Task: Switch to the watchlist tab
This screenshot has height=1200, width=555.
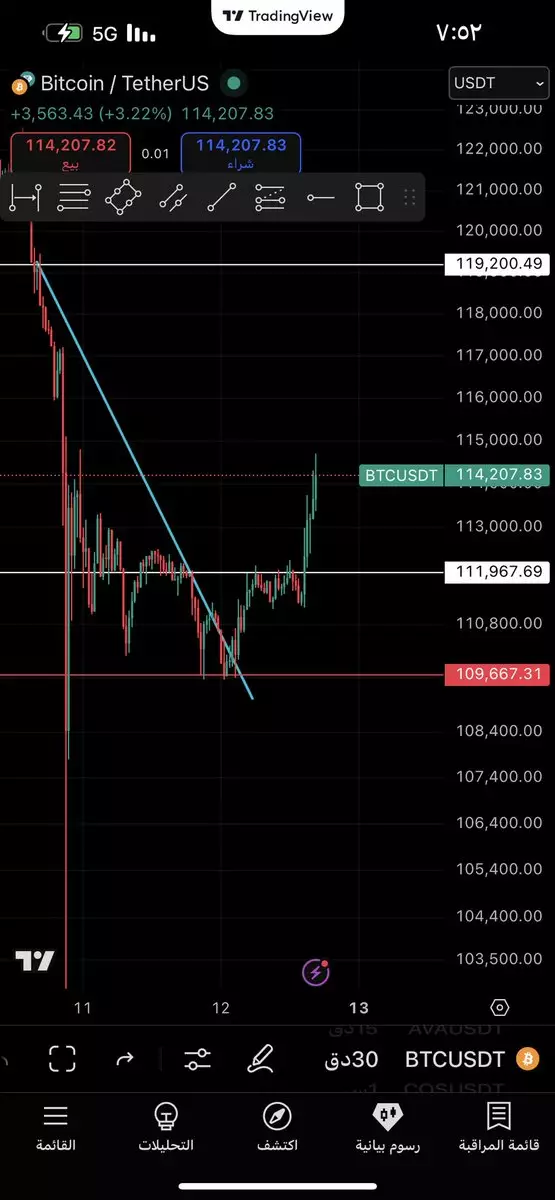Action: click(498, 1128)
